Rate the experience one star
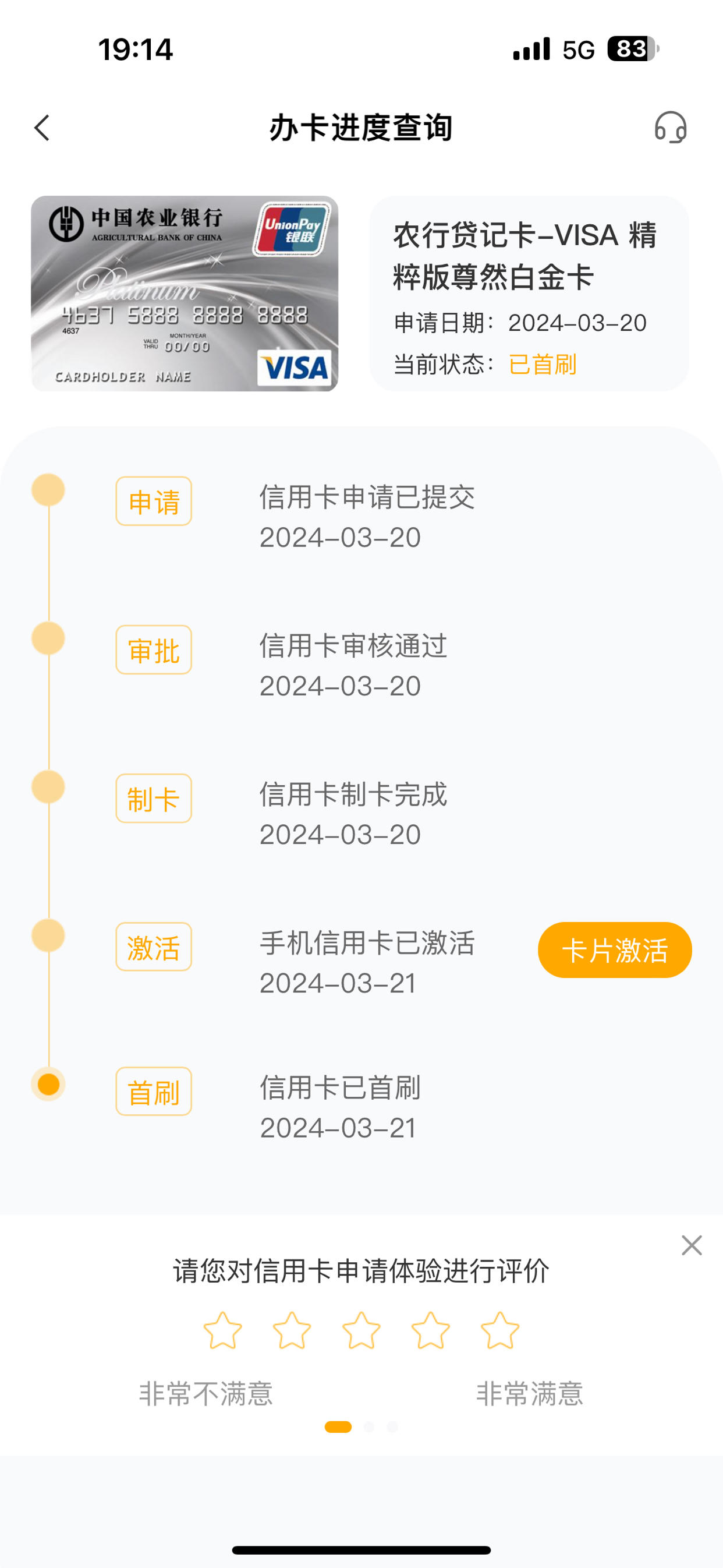 pyautogui.click(x=222, y=1330)
